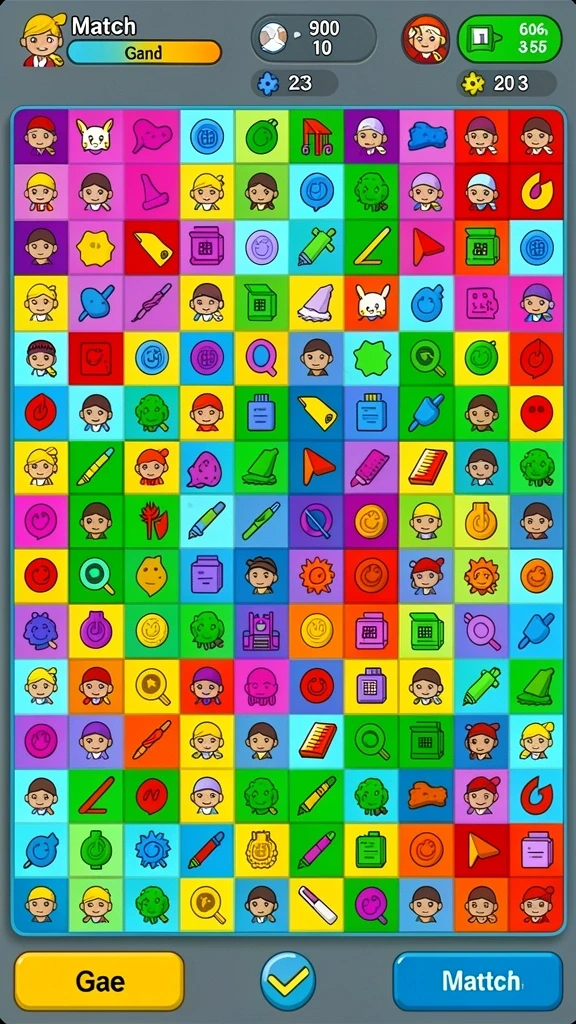Pick the blue gear tile

coord(152,850)
